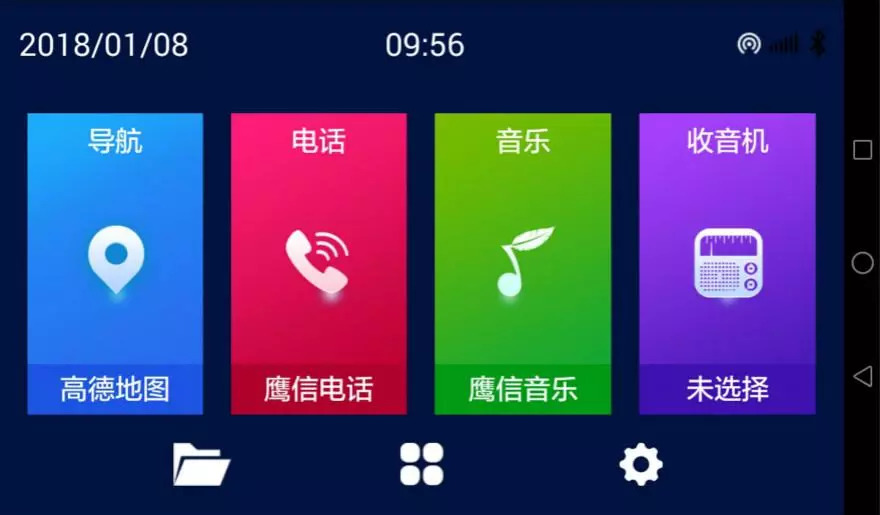The width and height of the screenshot is (880, 515).
Task: Show all apps grid
Action: pyautogui.click(x=421, y=464)
